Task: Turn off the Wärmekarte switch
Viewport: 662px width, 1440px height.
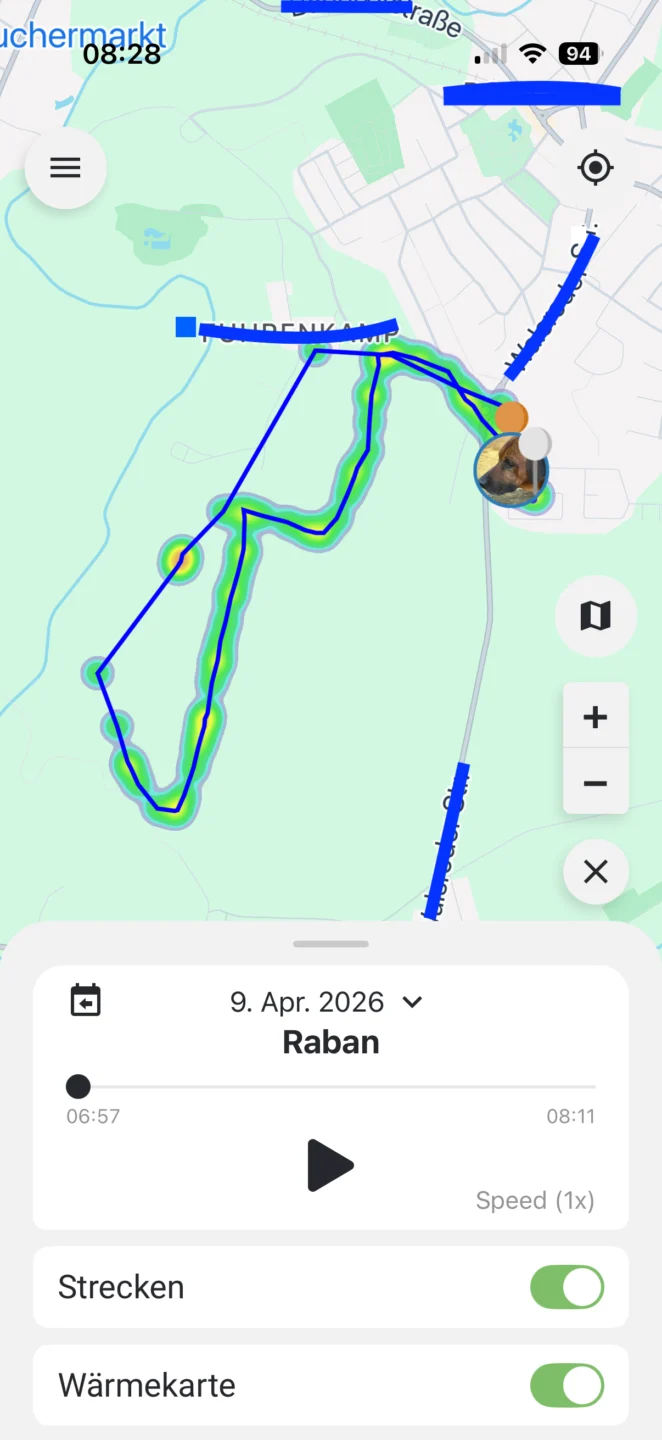Action: pyautogui.click(x=566, y=1386)
